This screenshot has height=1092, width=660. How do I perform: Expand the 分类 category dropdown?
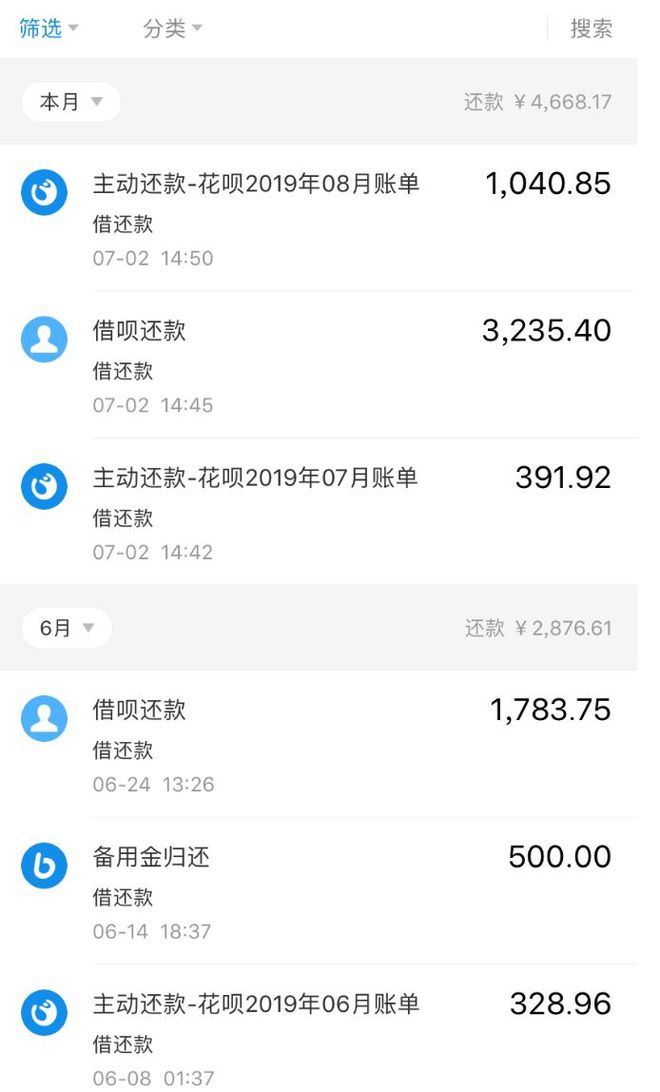pos(172,29)
